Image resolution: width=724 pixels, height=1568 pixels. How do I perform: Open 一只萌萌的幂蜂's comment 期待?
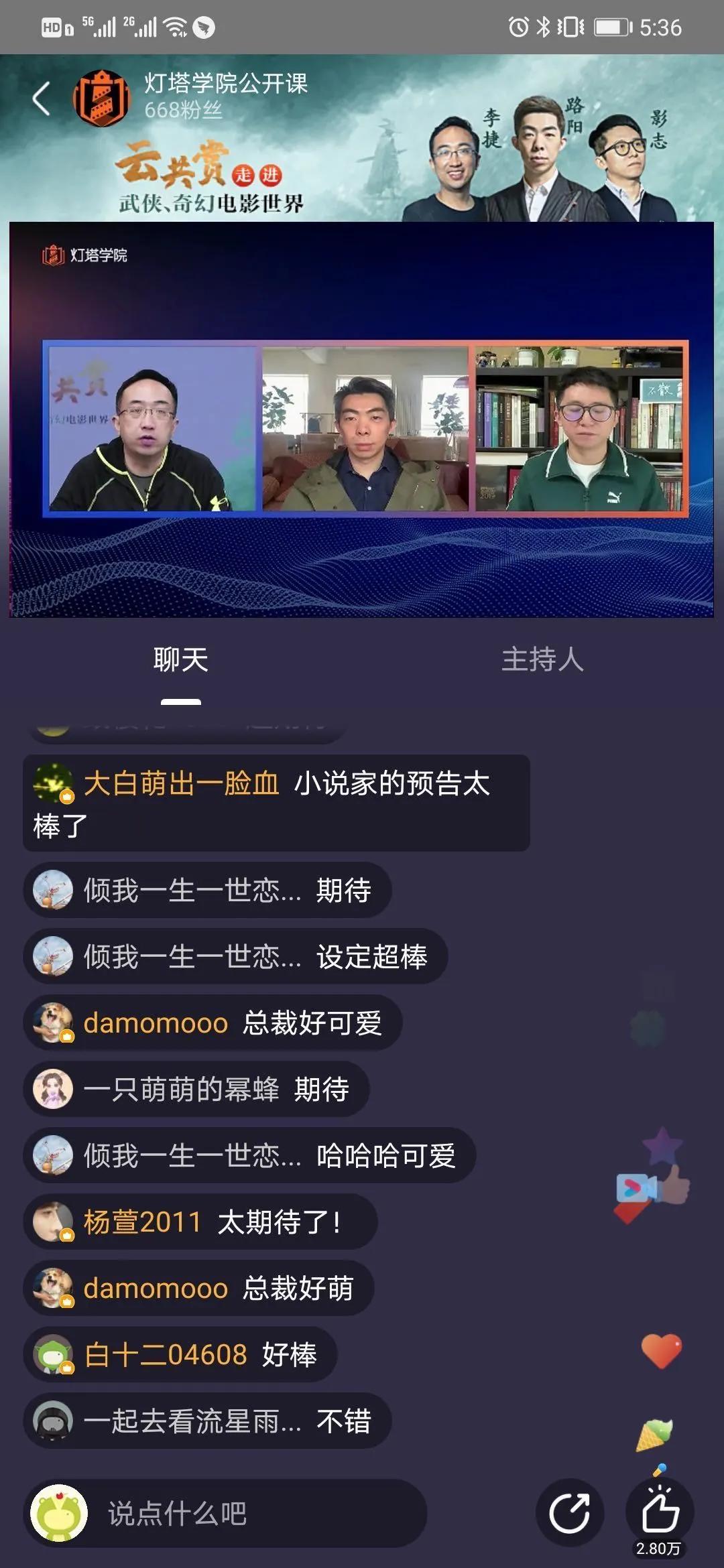[197, 1089]
